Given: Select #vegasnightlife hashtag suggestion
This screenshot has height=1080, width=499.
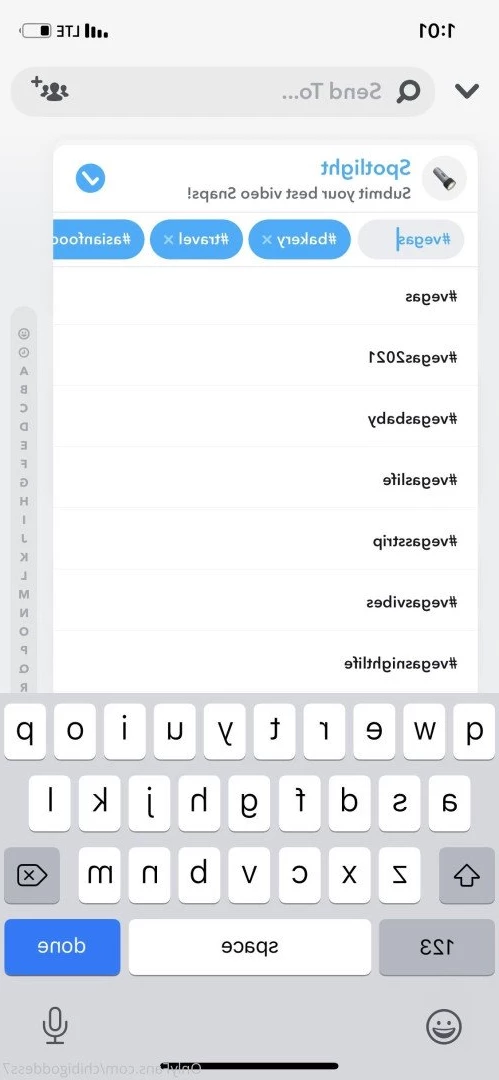Looking at the screenshot, I should coord(265,663).
